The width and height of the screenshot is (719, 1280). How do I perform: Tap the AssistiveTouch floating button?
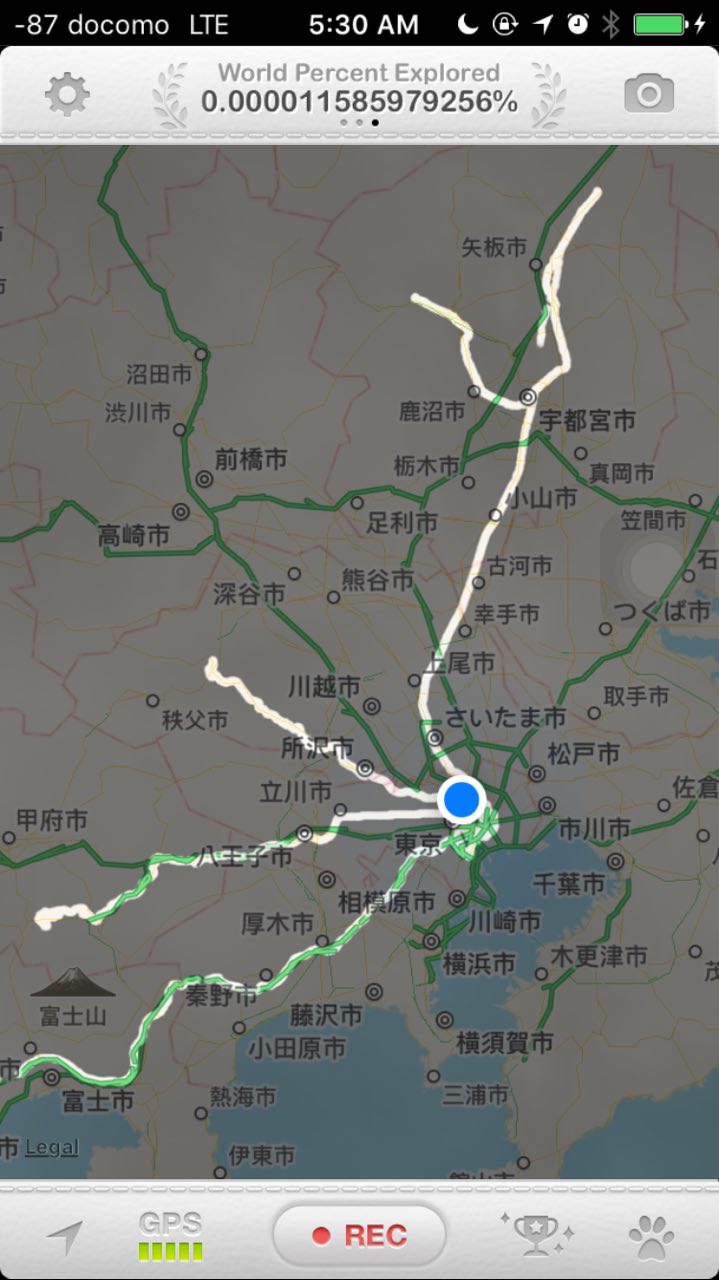point(657,567)
